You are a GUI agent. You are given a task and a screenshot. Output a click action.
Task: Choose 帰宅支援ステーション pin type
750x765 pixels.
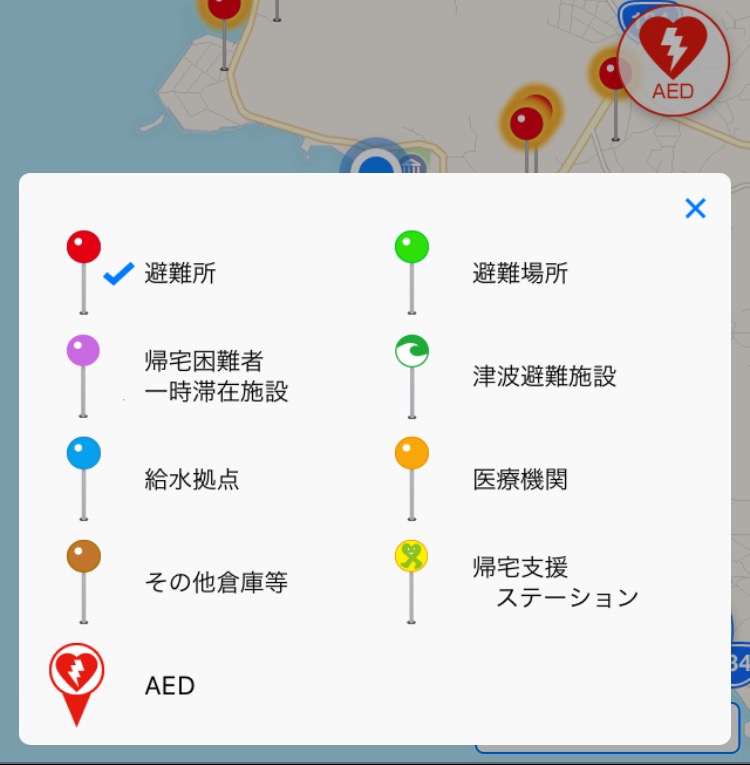(553, 582)
